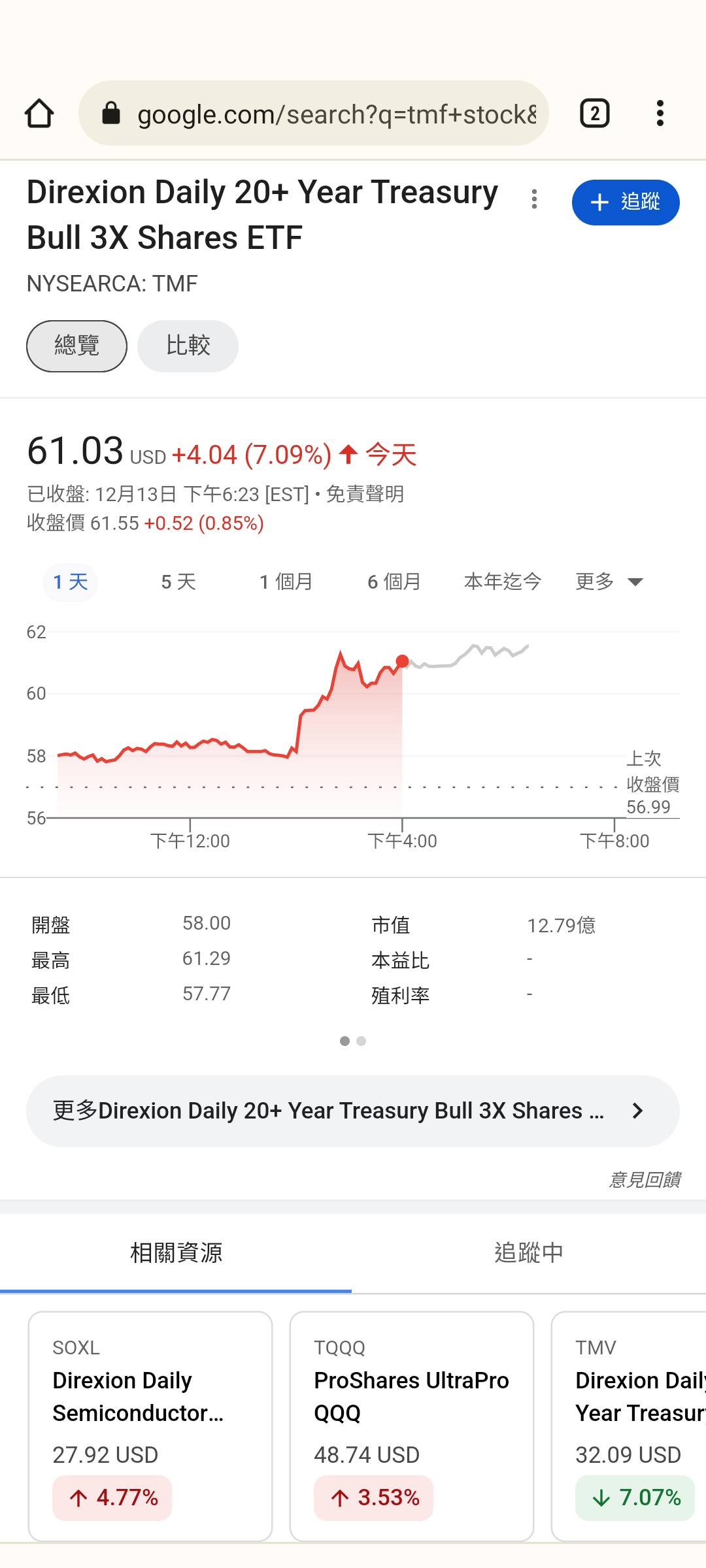Send feedback via 意見回饋
The height and width of the screenshot is (1568, 706).
(645, 1179)
